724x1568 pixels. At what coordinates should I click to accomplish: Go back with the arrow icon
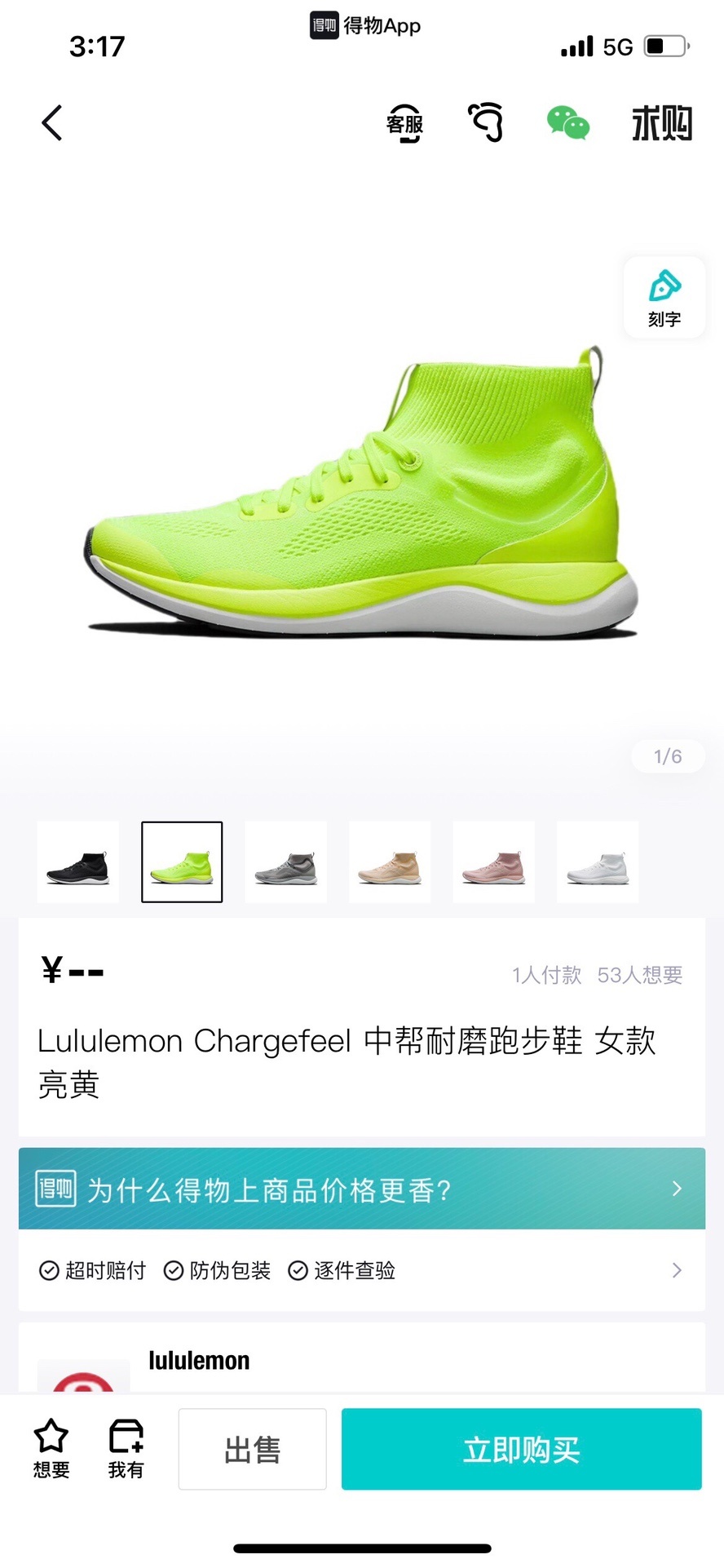52,123
